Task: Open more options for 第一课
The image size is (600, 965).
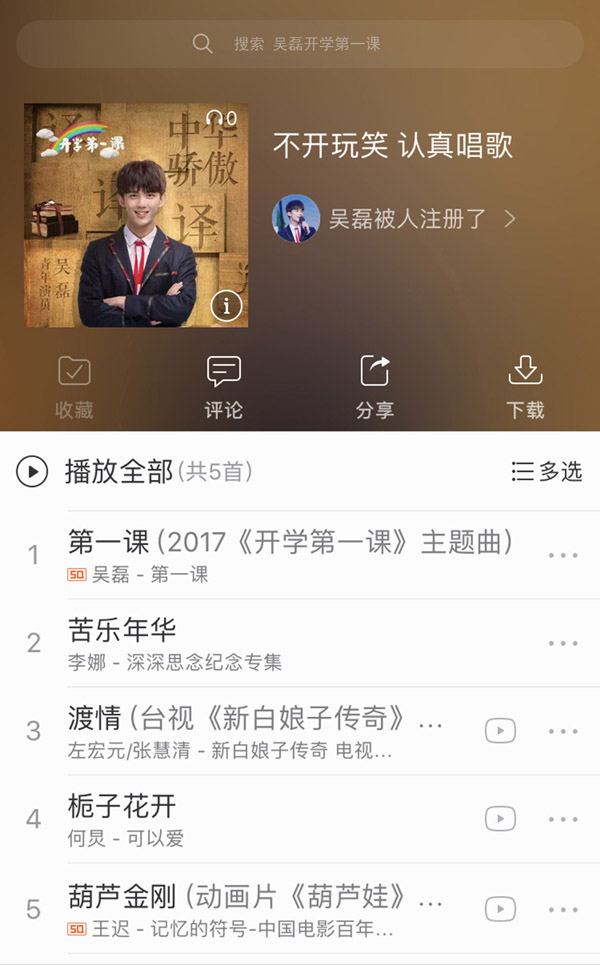Action: [563, 555]
